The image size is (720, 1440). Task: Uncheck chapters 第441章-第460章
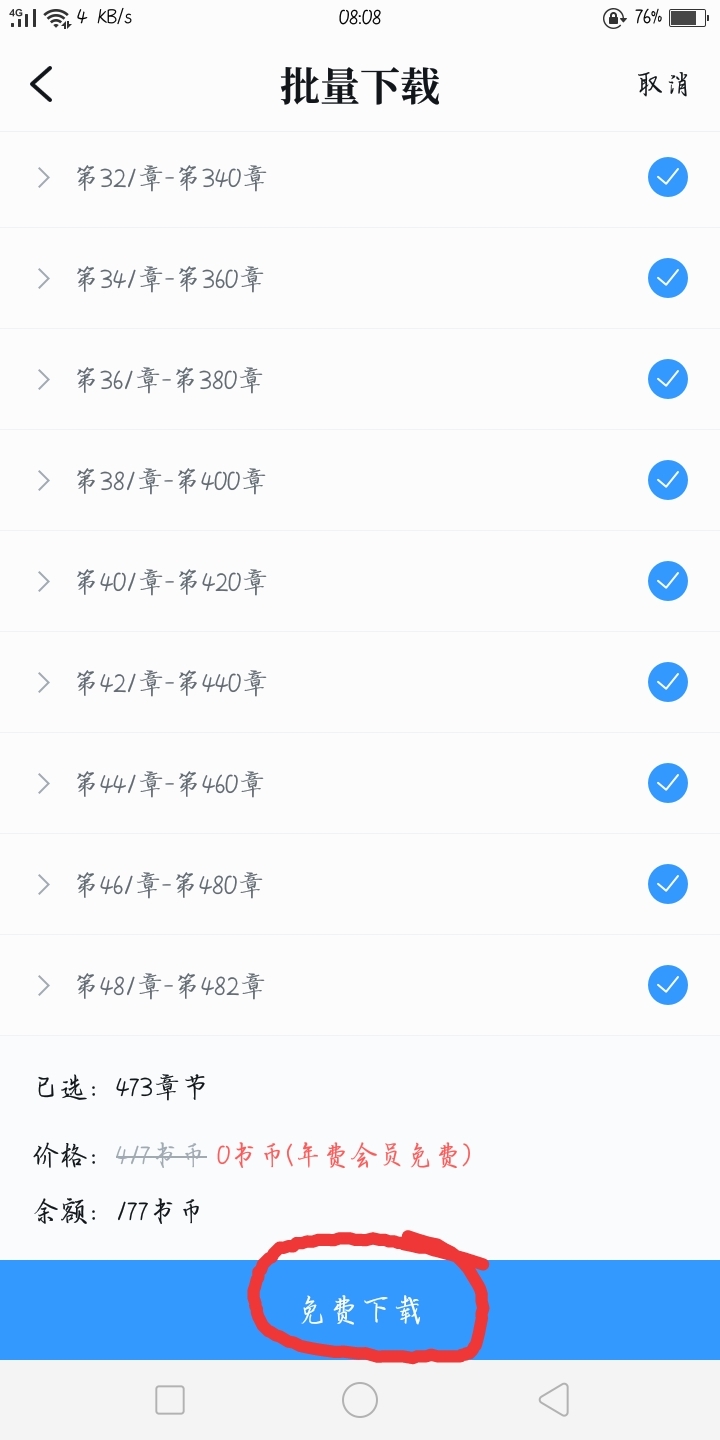click(x=667, y=783)
